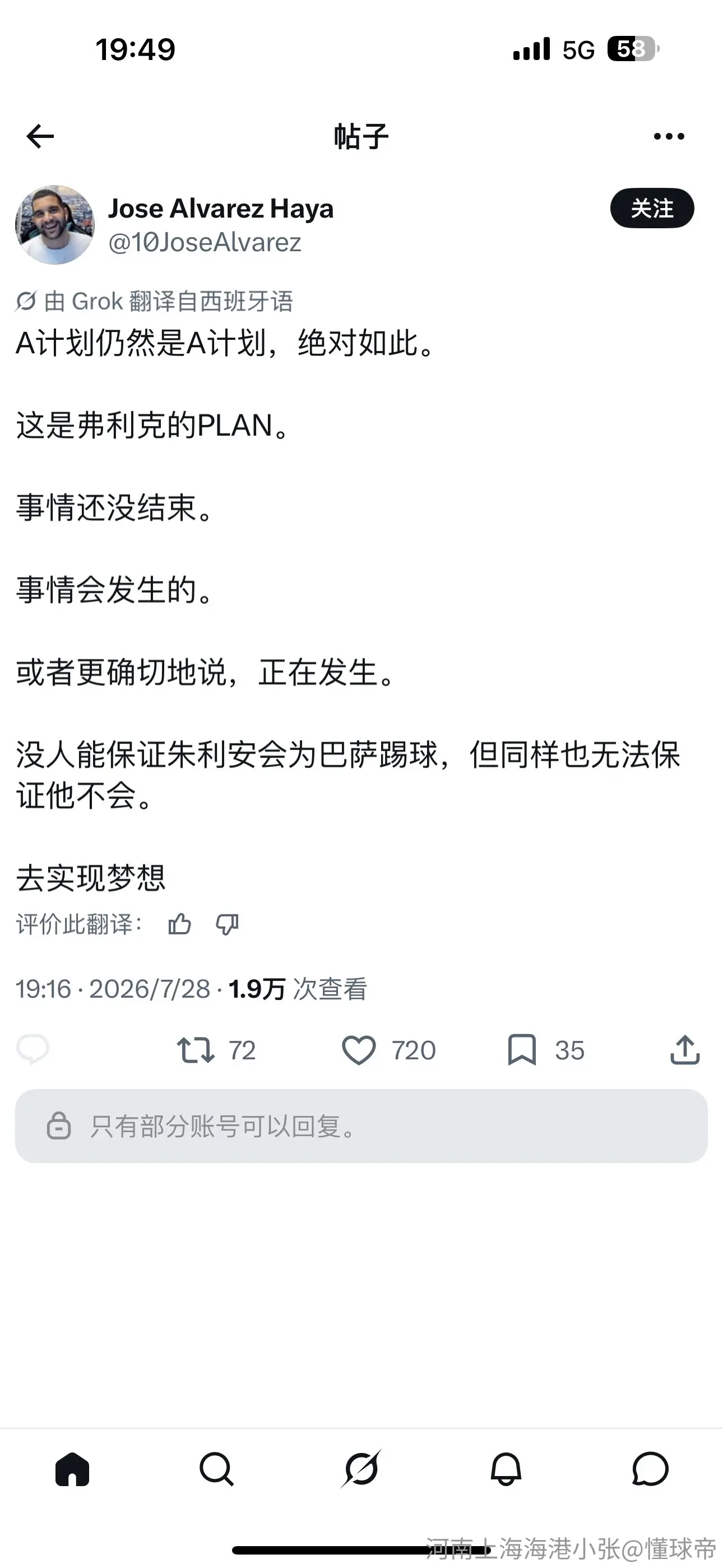Tap the 关注 follow button
Viewport: 723px width, 1568px height.
(x=652, y=208)
